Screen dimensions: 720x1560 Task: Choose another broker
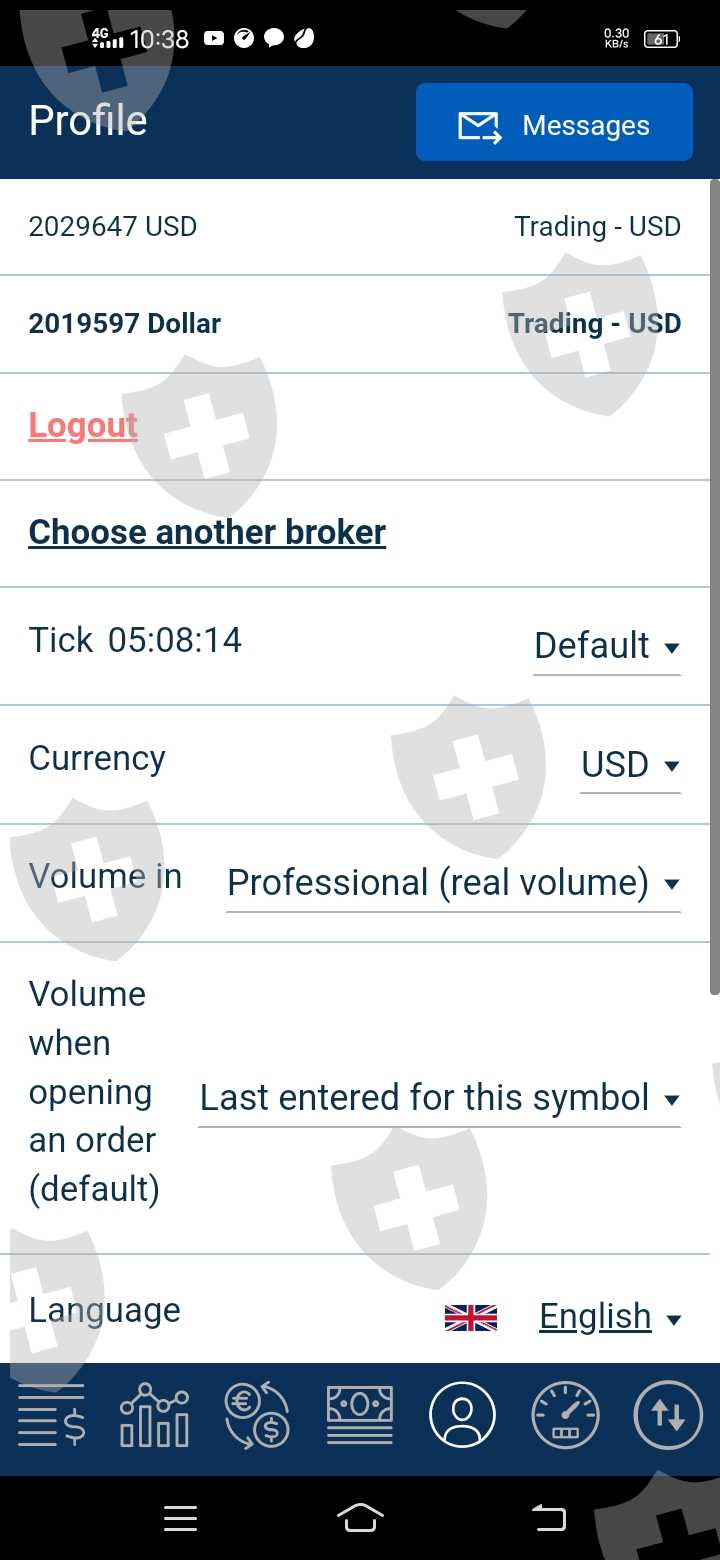pyautogui.click(x=207, y=532)
